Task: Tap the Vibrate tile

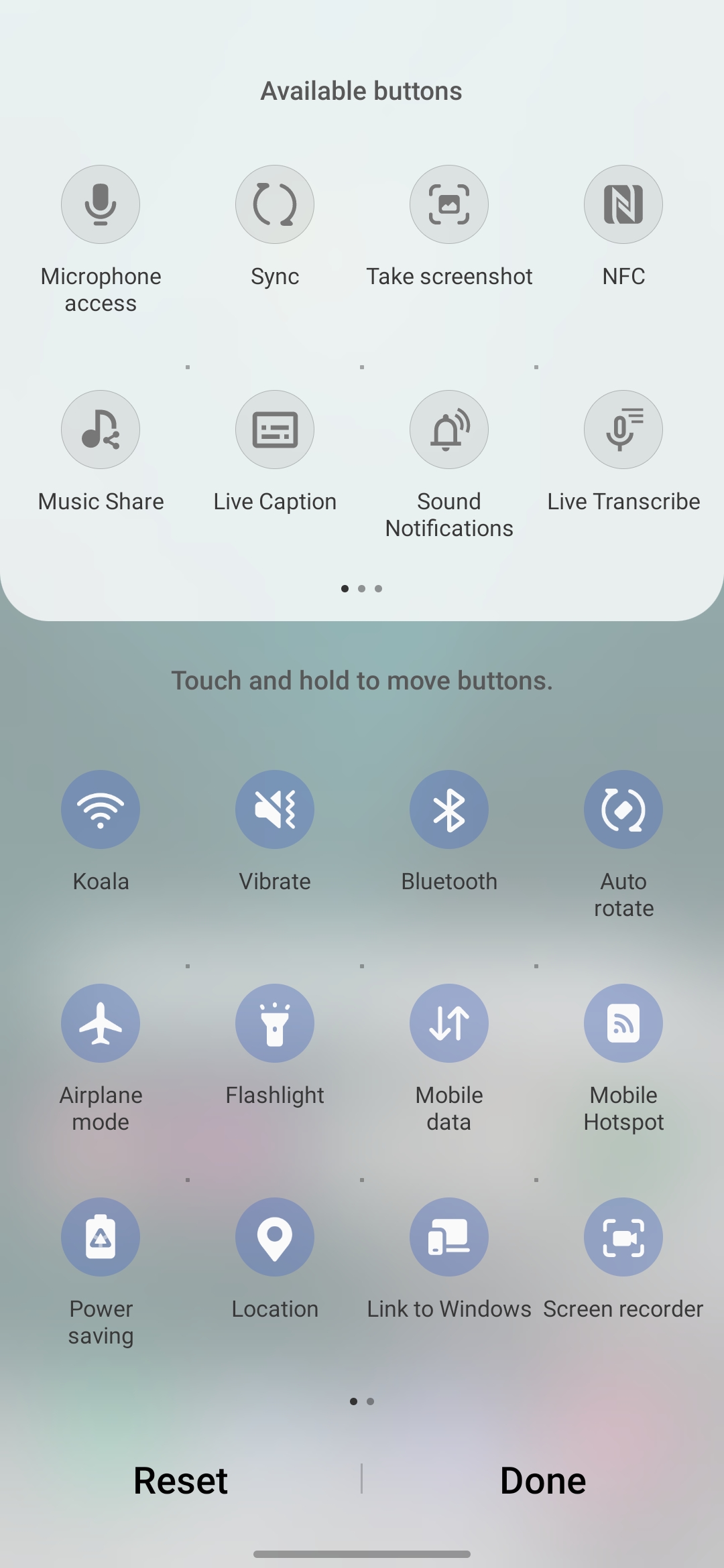Action: click(275, 809)
